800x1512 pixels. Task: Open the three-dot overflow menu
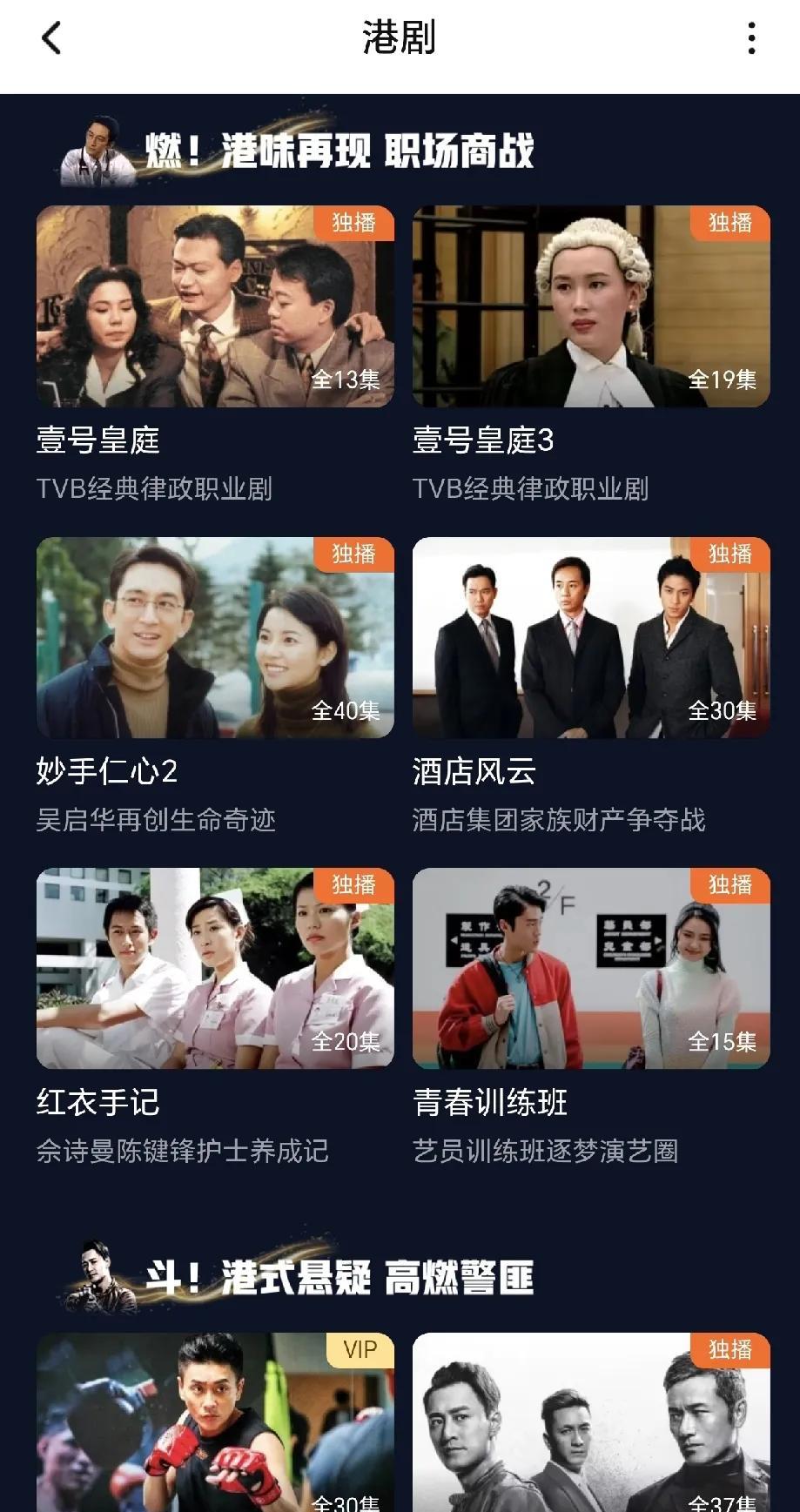point(751,38)
